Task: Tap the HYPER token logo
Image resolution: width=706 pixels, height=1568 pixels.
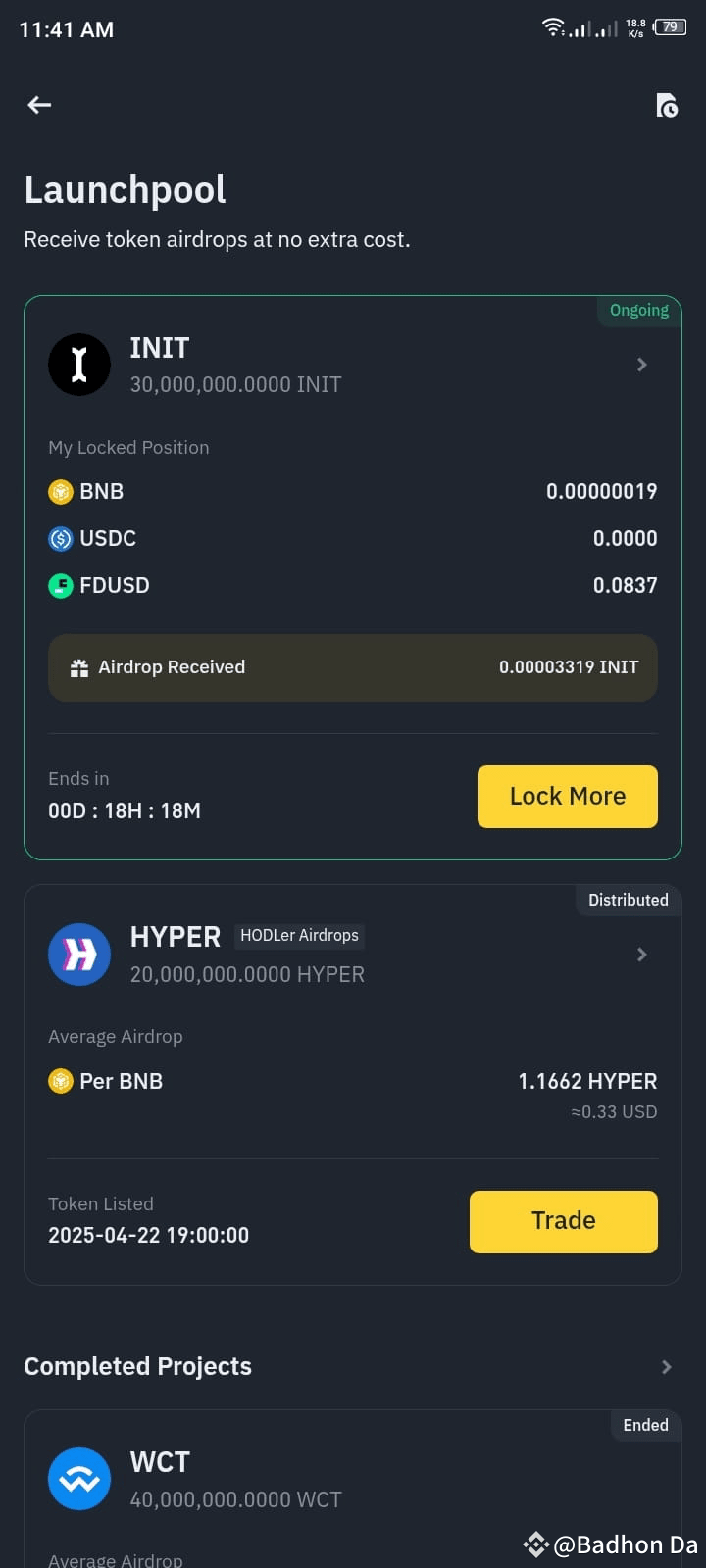Action: point(79,954)
